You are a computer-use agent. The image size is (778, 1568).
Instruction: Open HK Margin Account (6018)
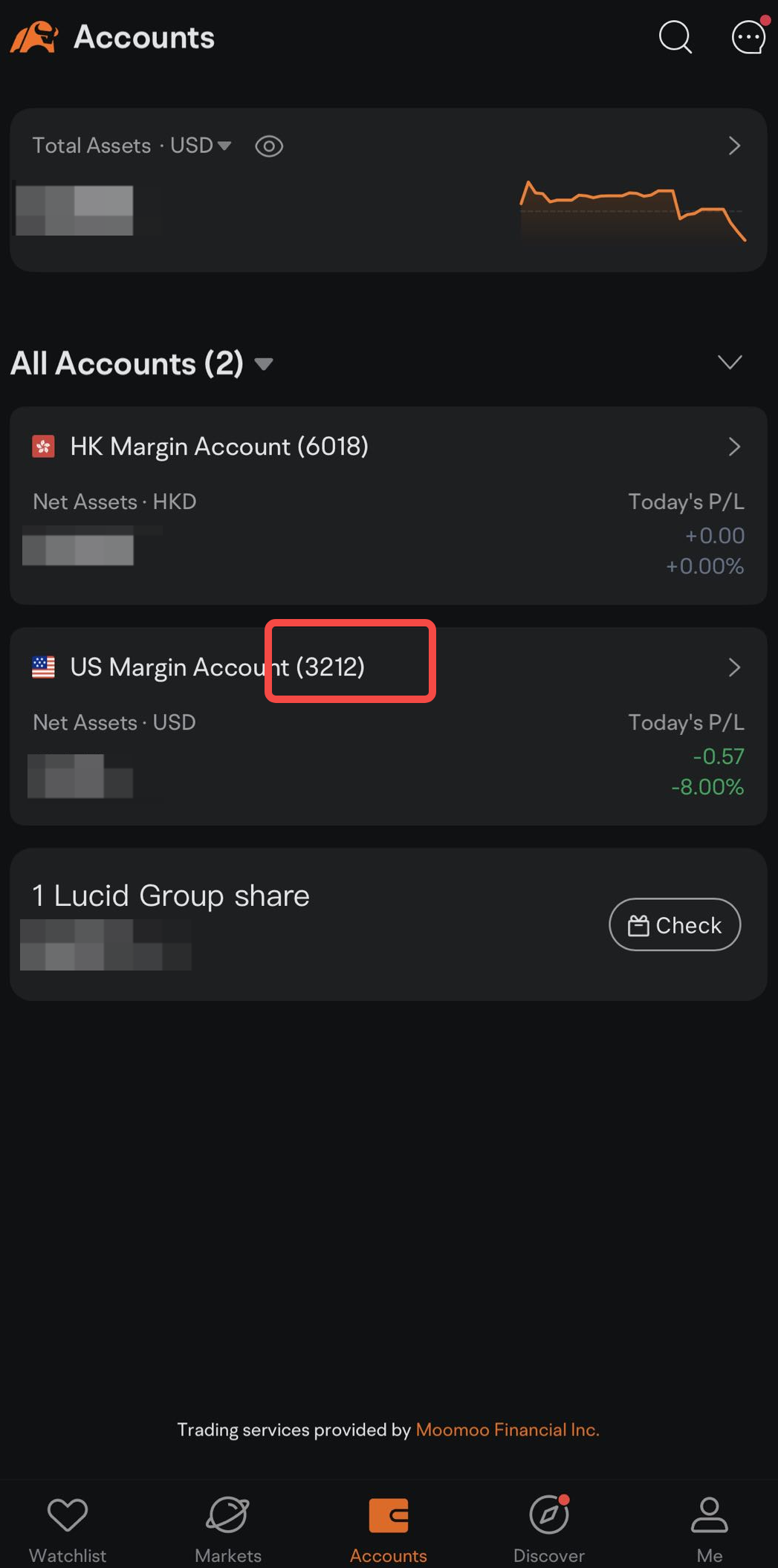click(x=389, y=505)
